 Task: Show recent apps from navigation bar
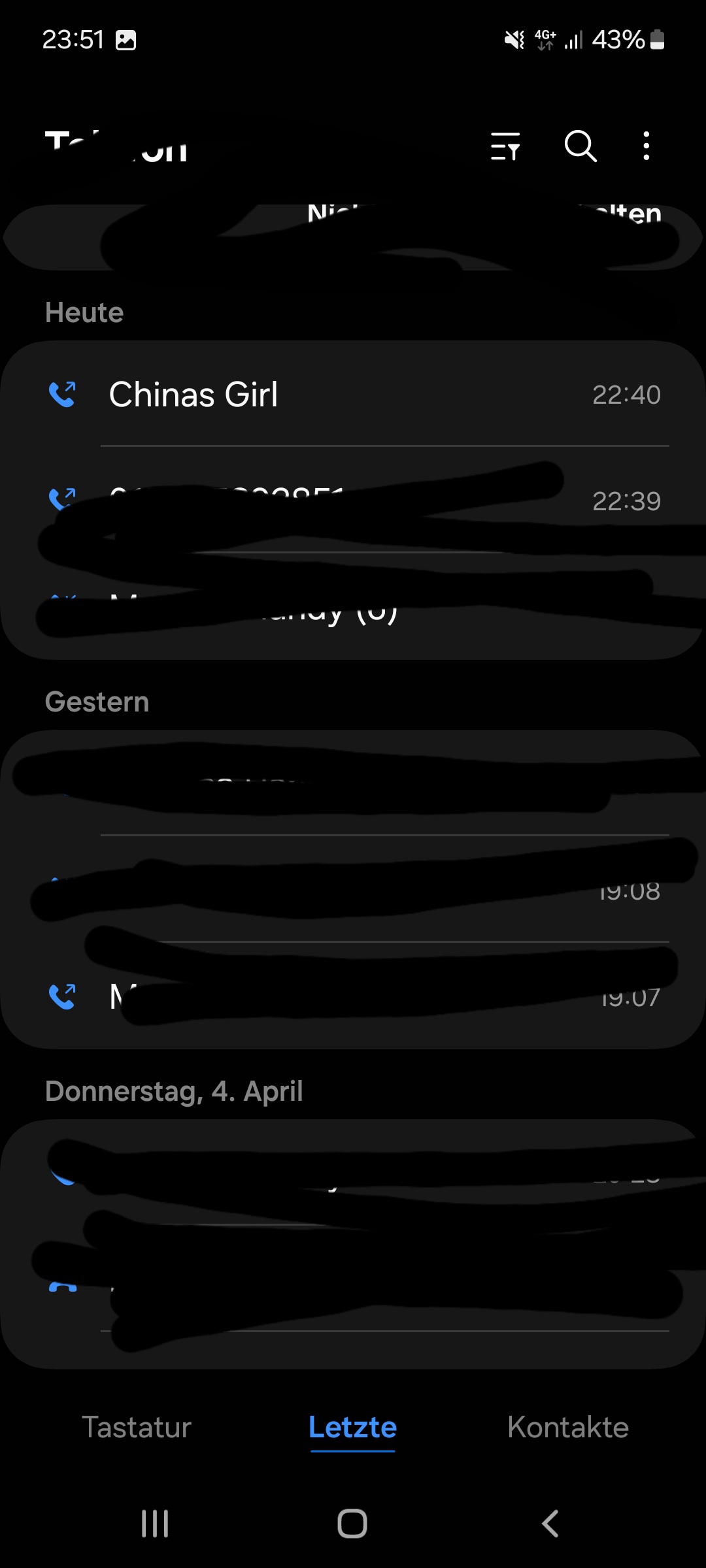[155, 1524]
